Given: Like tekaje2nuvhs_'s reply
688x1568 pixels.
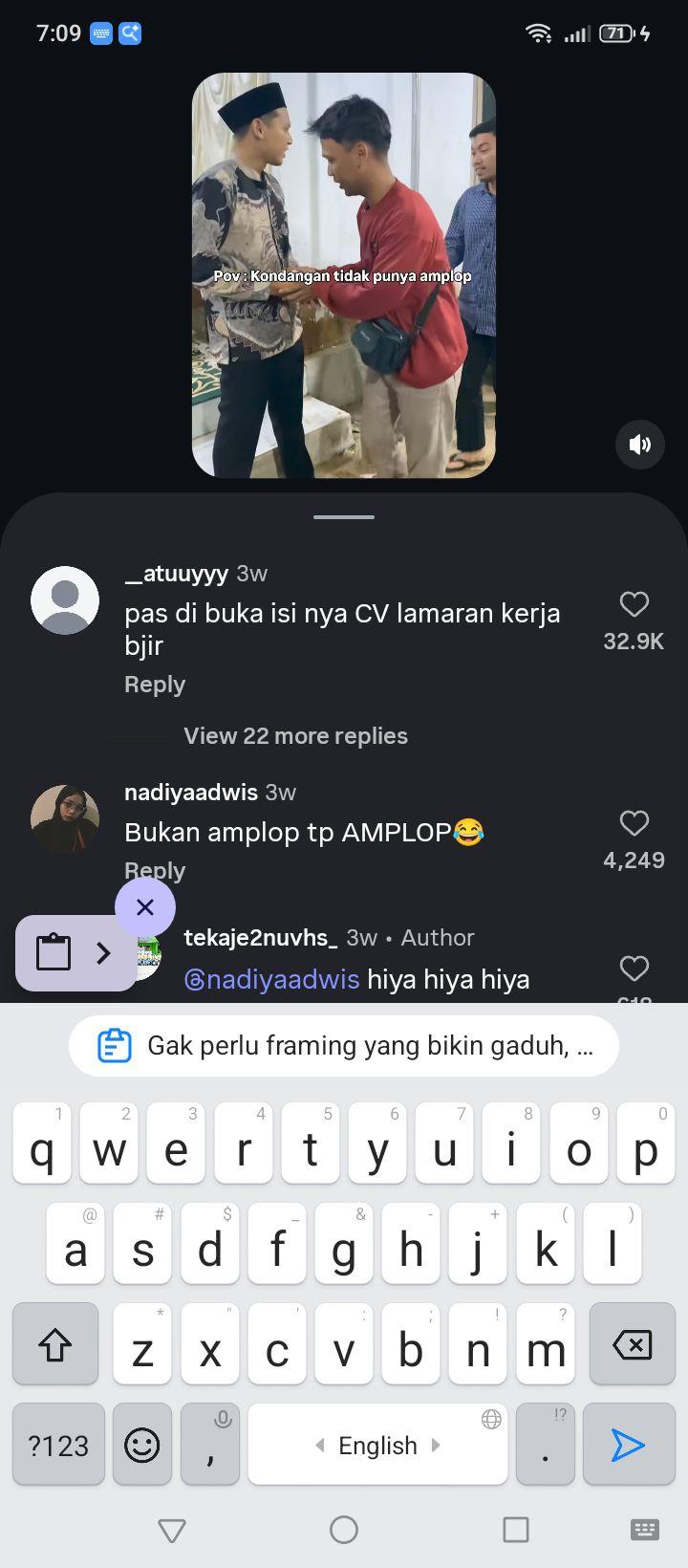Looking at the screenshot, I should point(634,969).
